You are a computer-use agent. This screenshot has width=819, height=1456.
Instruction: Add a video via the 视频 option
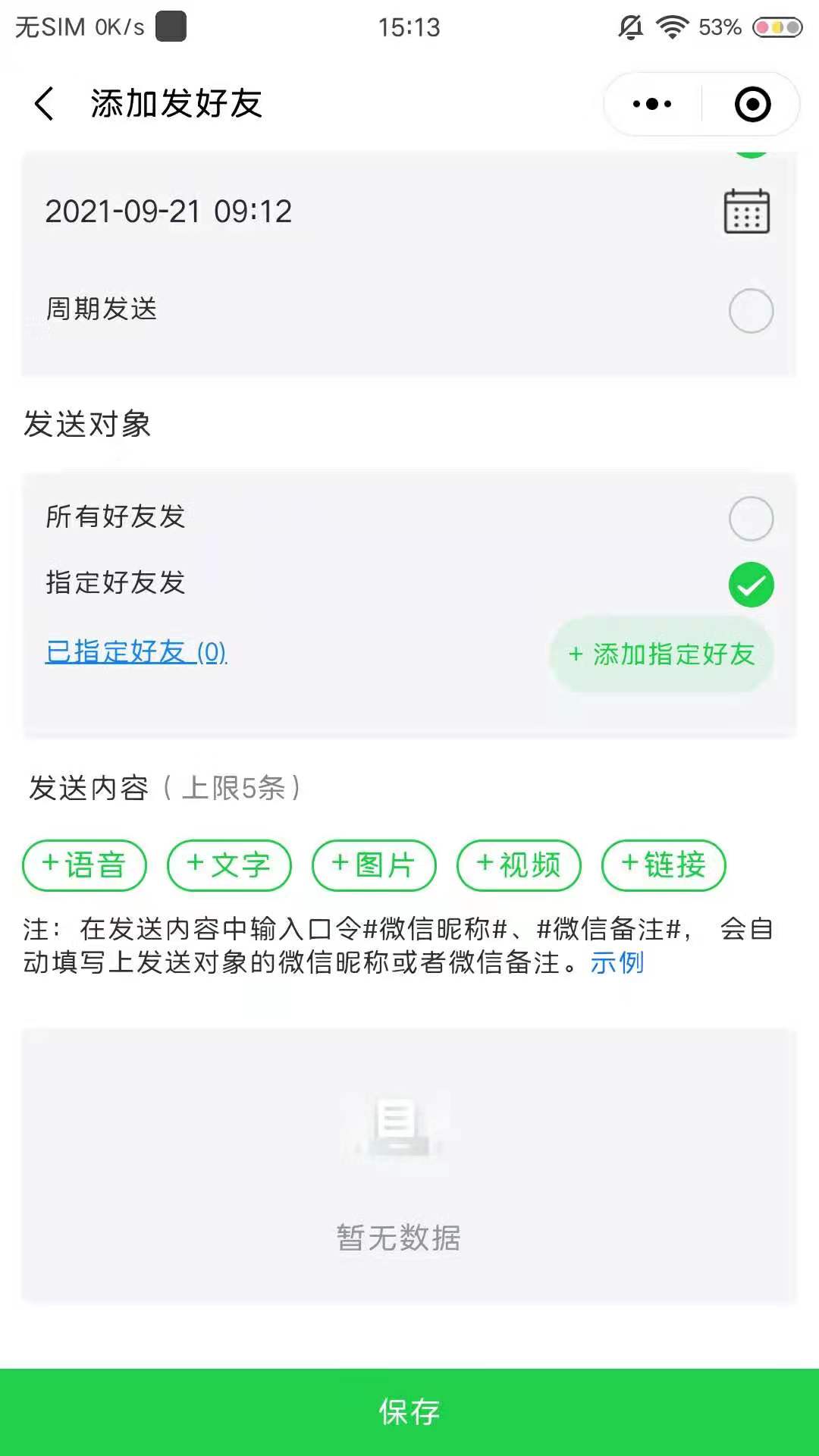click(518, 864)
